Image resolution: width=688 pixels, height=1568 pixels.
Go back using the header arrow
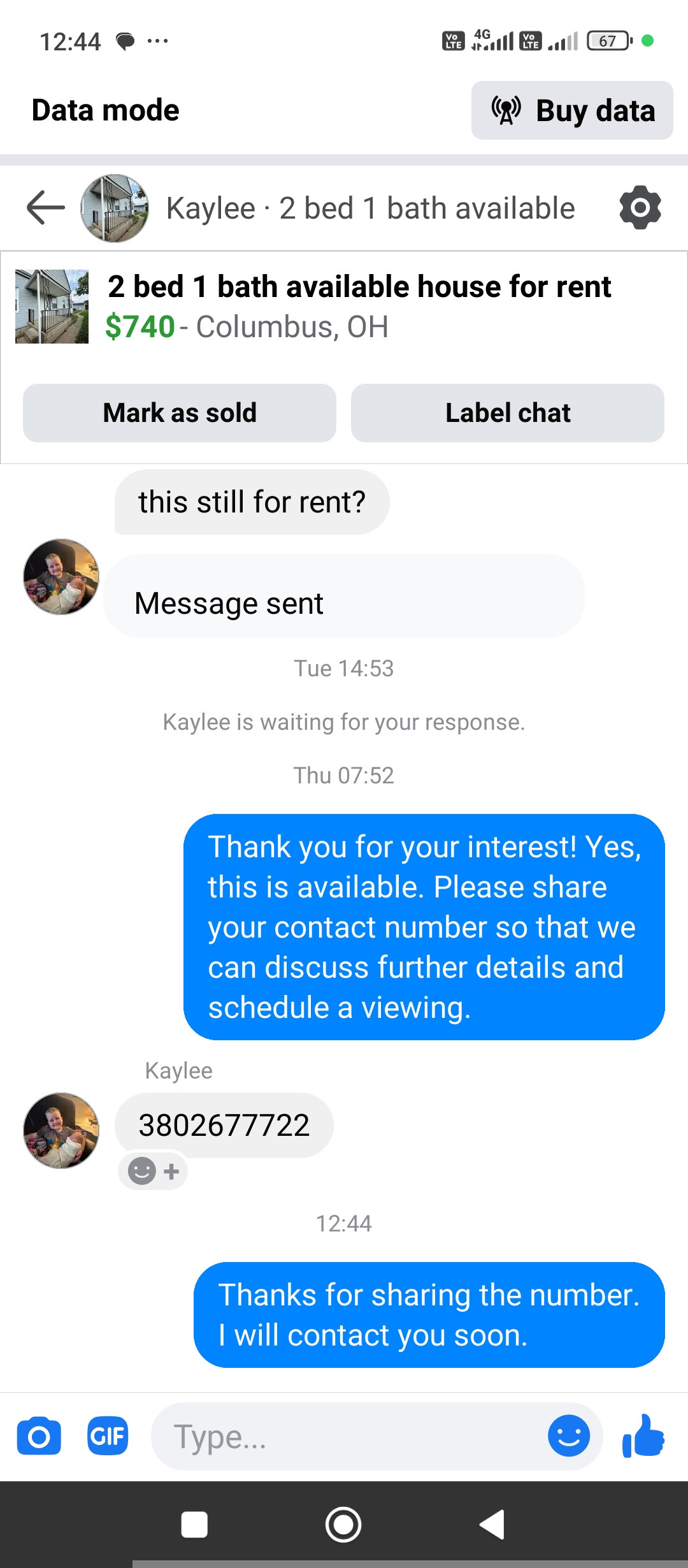[x=46, y=208]
